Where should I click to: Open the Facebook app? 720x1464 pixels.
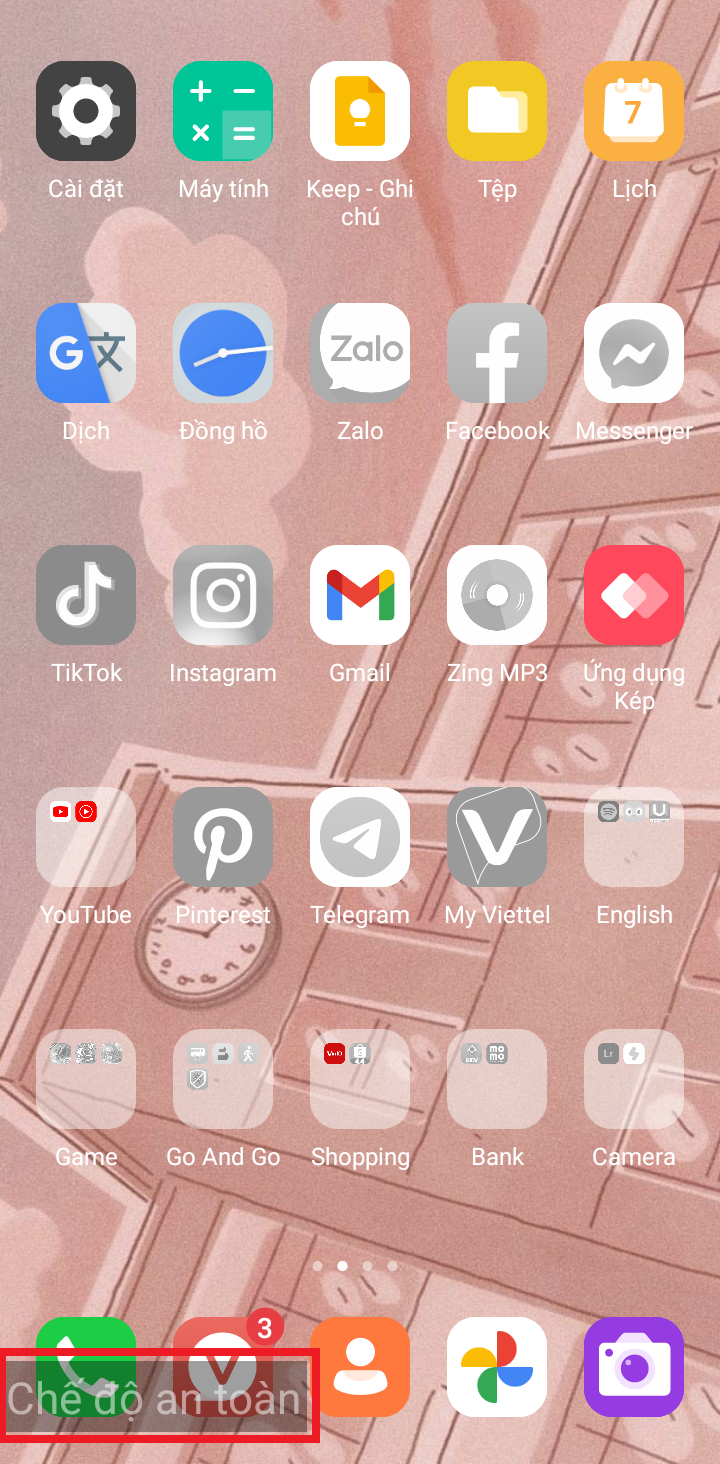pos(497,353)
